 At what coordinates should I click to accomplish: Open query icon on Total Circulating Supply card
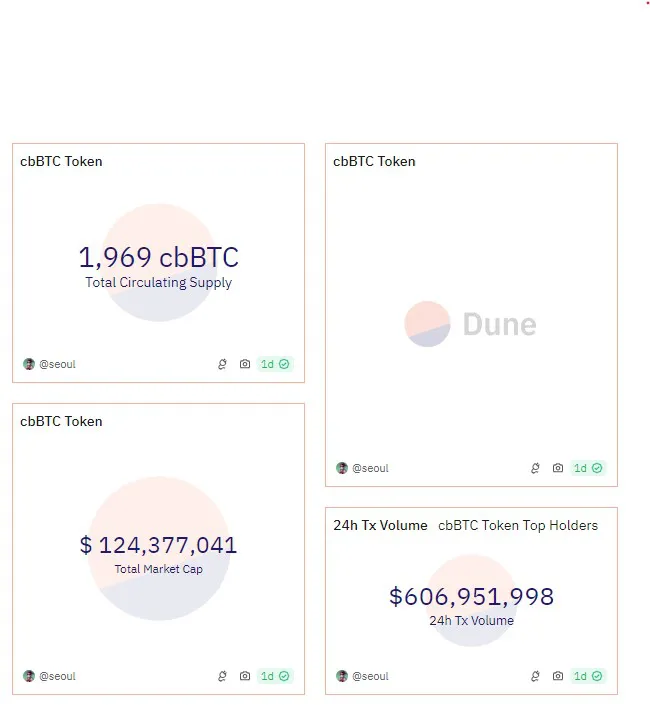[x=222, y=364]
